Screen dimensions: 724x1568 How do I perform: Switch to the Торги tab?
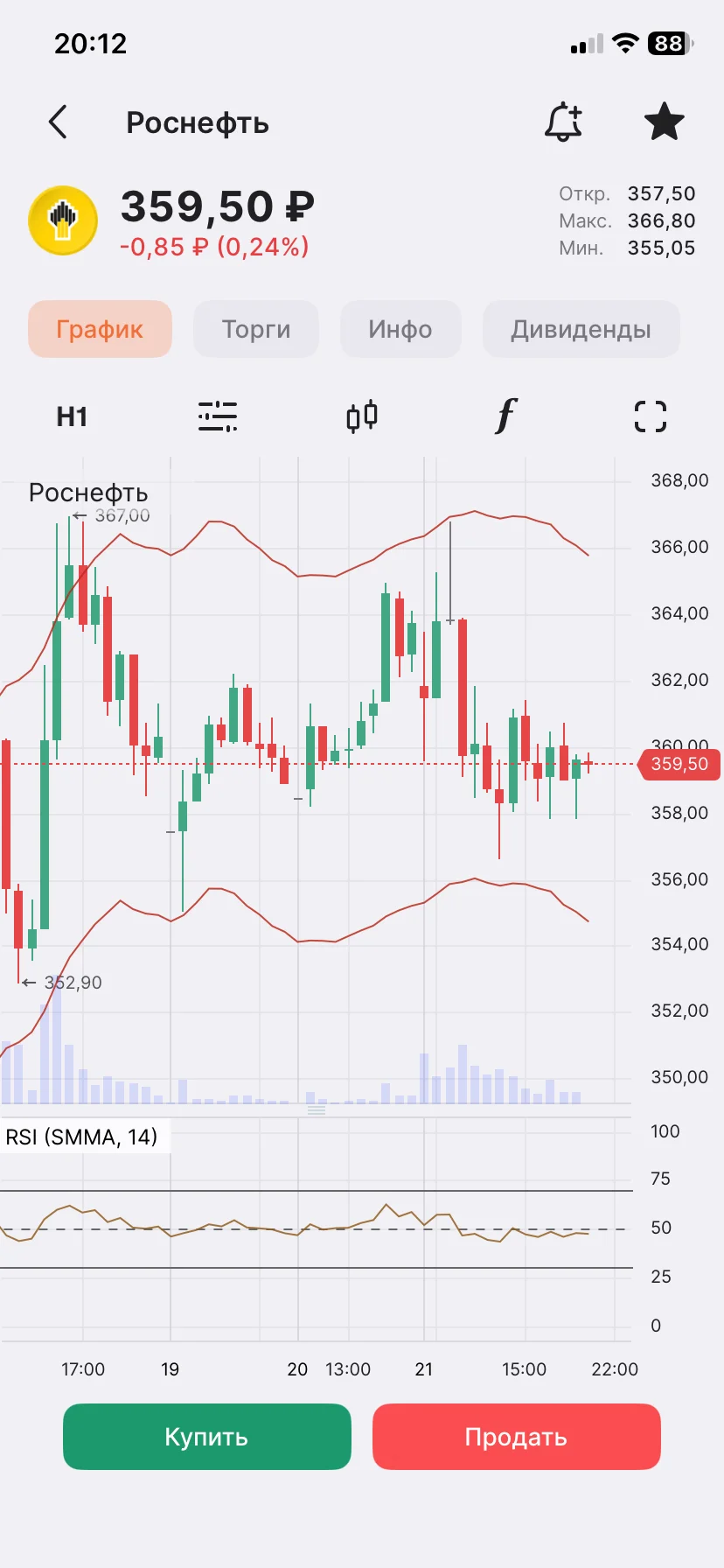click(256, 329)
